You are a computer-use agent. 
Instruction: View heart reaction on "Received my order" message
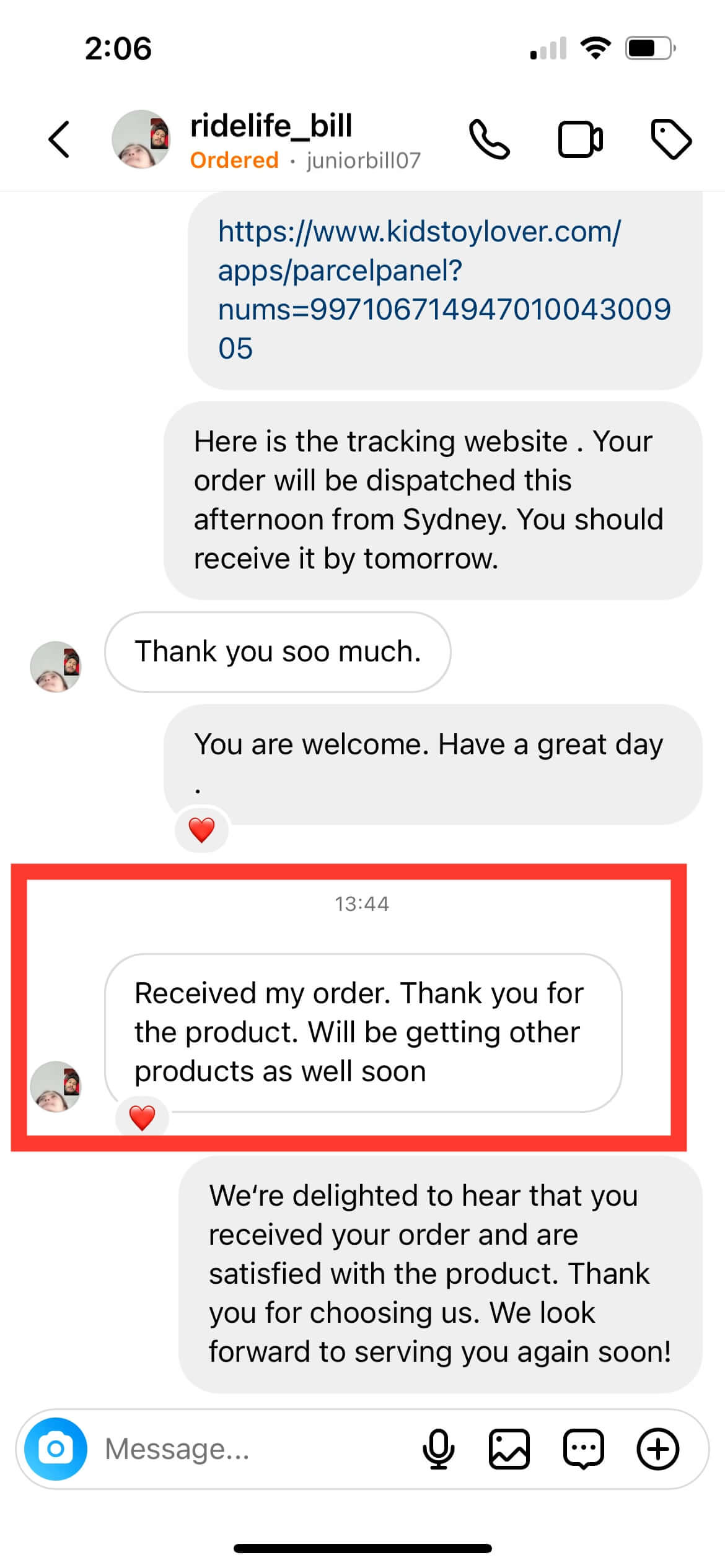142,1117
